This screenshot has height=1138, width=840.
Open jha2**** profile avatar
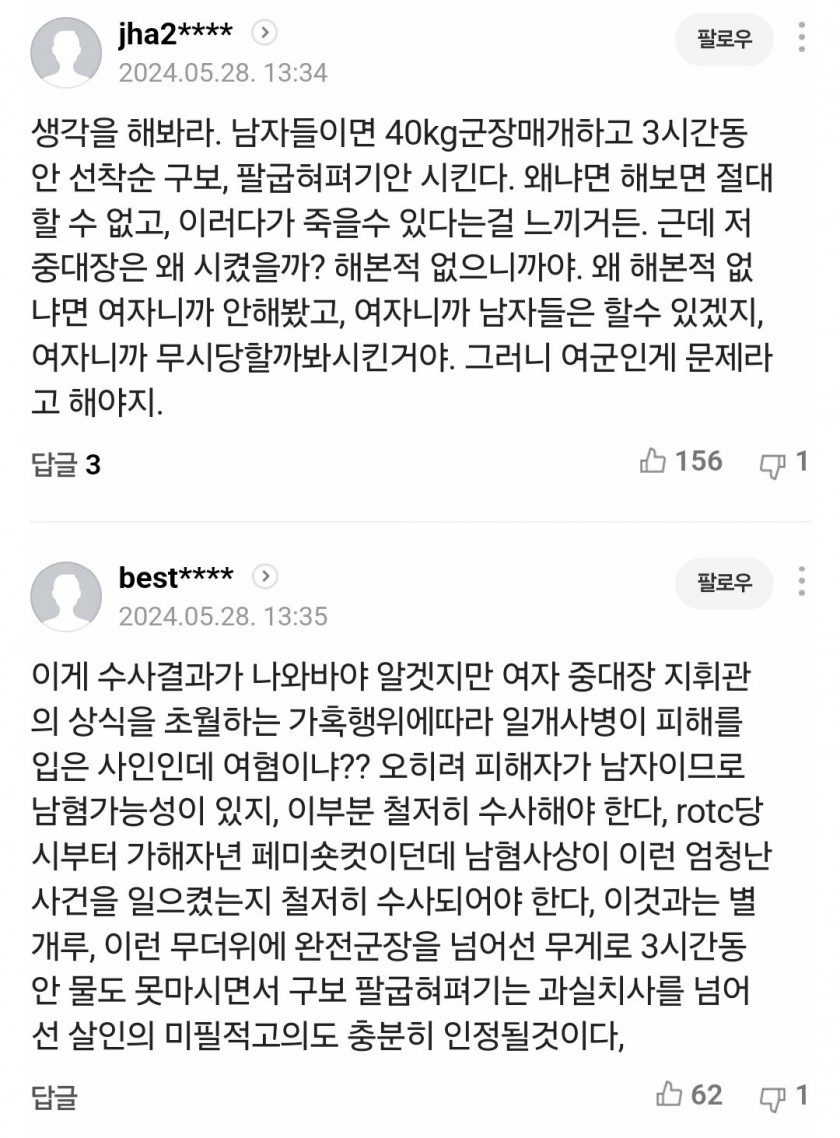[x=66, y=53]
